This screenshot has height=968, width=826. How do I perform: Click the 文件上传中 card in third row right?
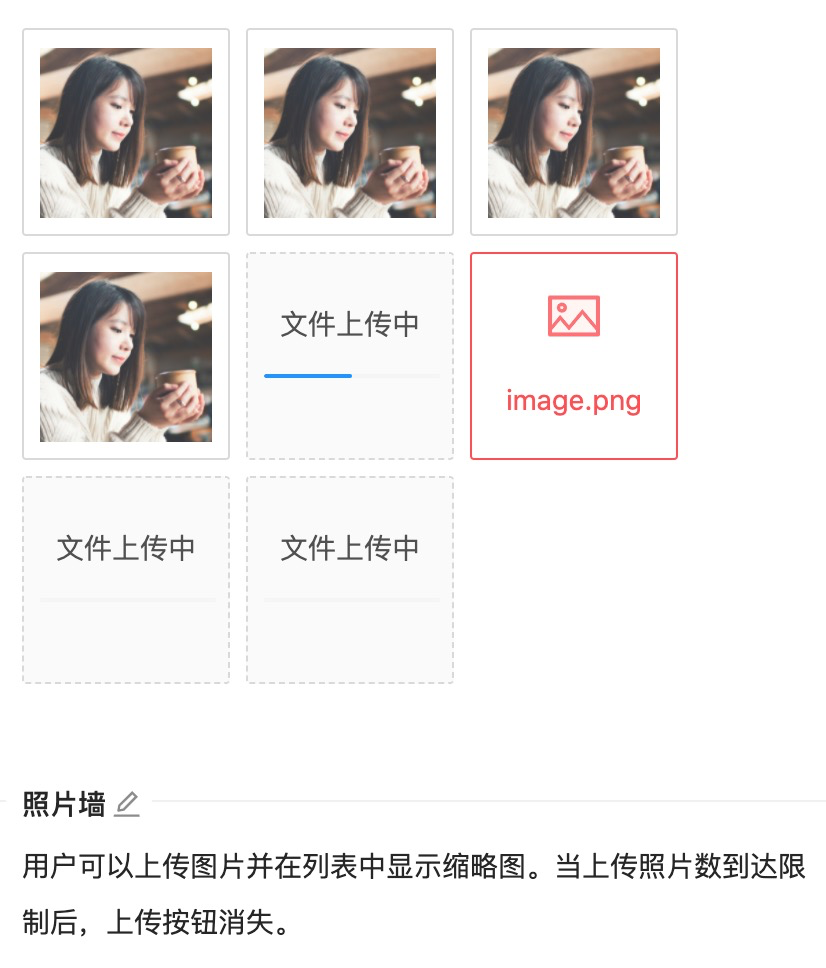coord(350,580)
